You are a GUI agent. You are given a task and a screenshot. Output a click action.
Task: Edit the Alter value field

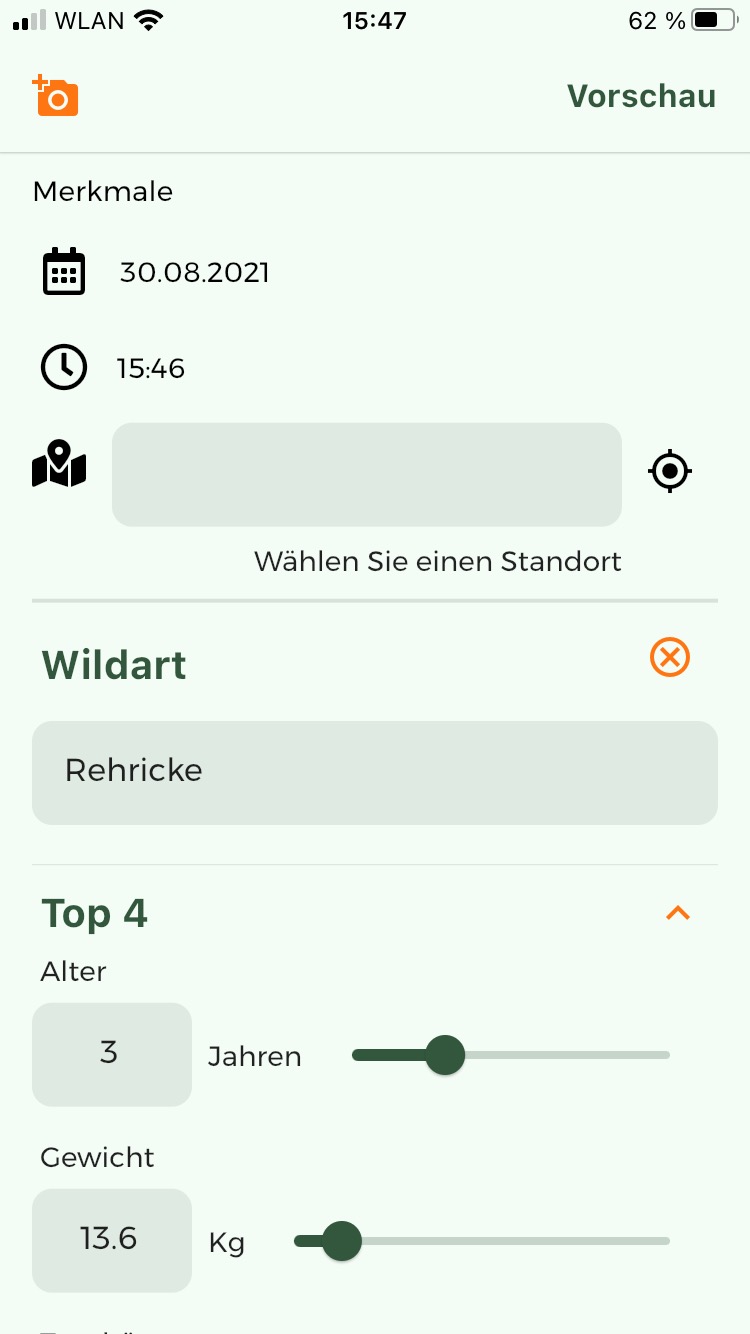pos(111,1054)
